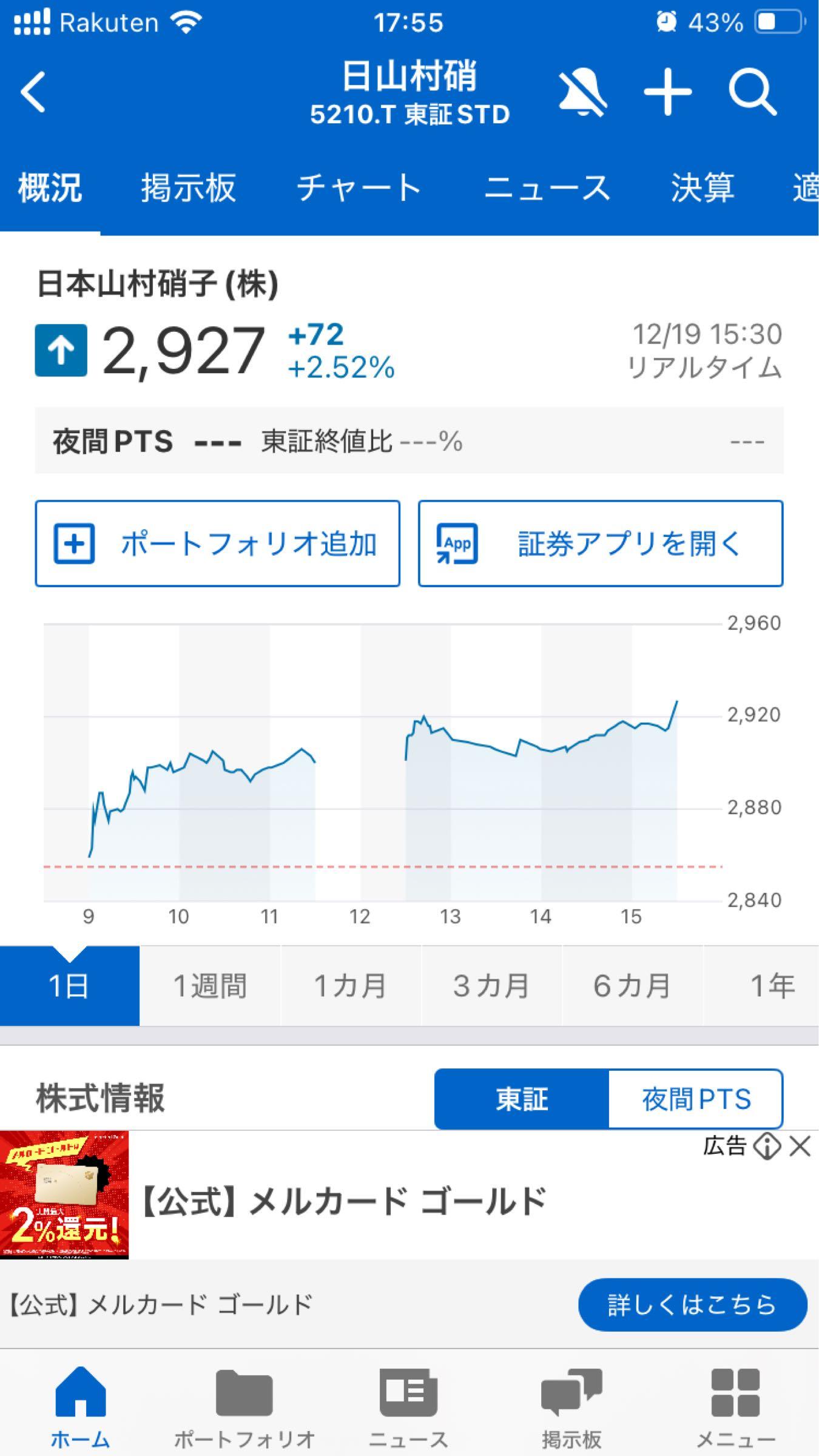Viewport: 819px width, 1456px height.
Task: Open the 掲示板 speech bubble icon
Action: 571,1395
